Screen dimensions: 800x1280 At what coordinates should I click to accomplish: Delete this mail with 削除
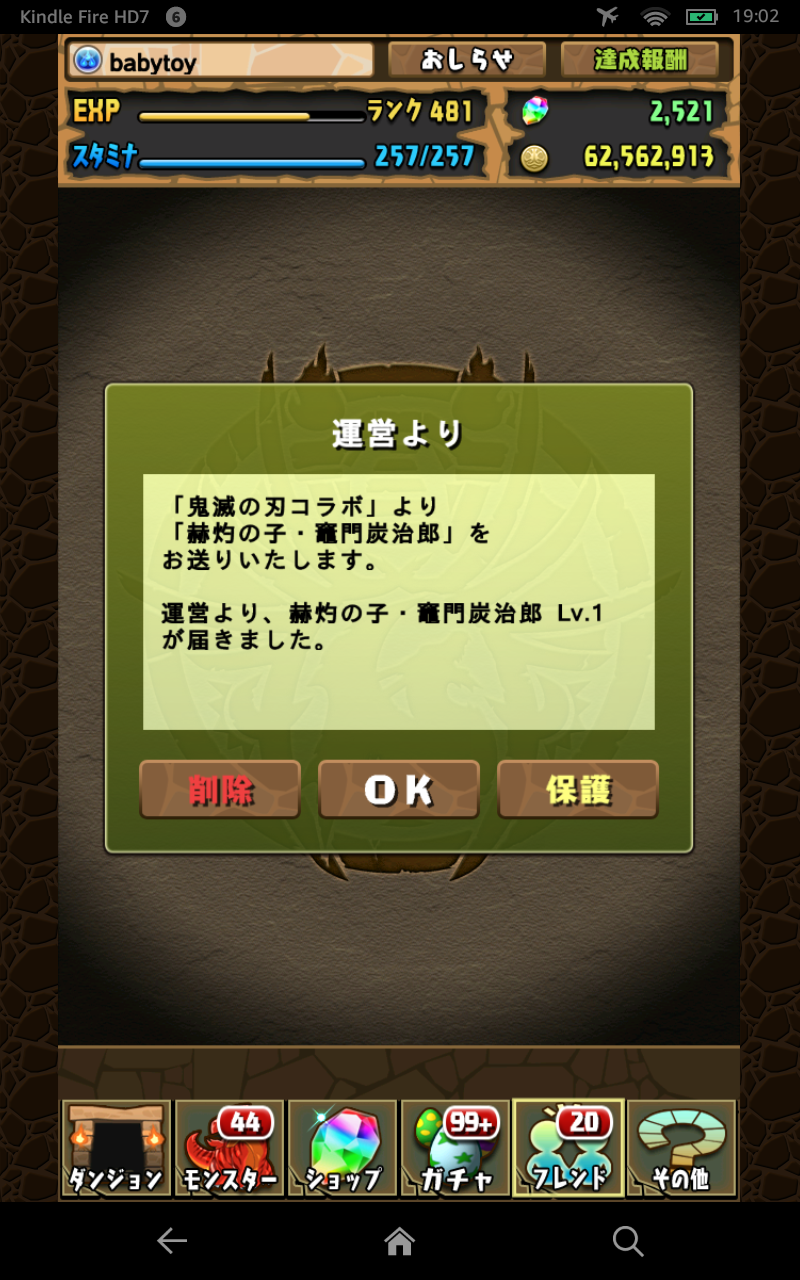click(x=220, y=790)
